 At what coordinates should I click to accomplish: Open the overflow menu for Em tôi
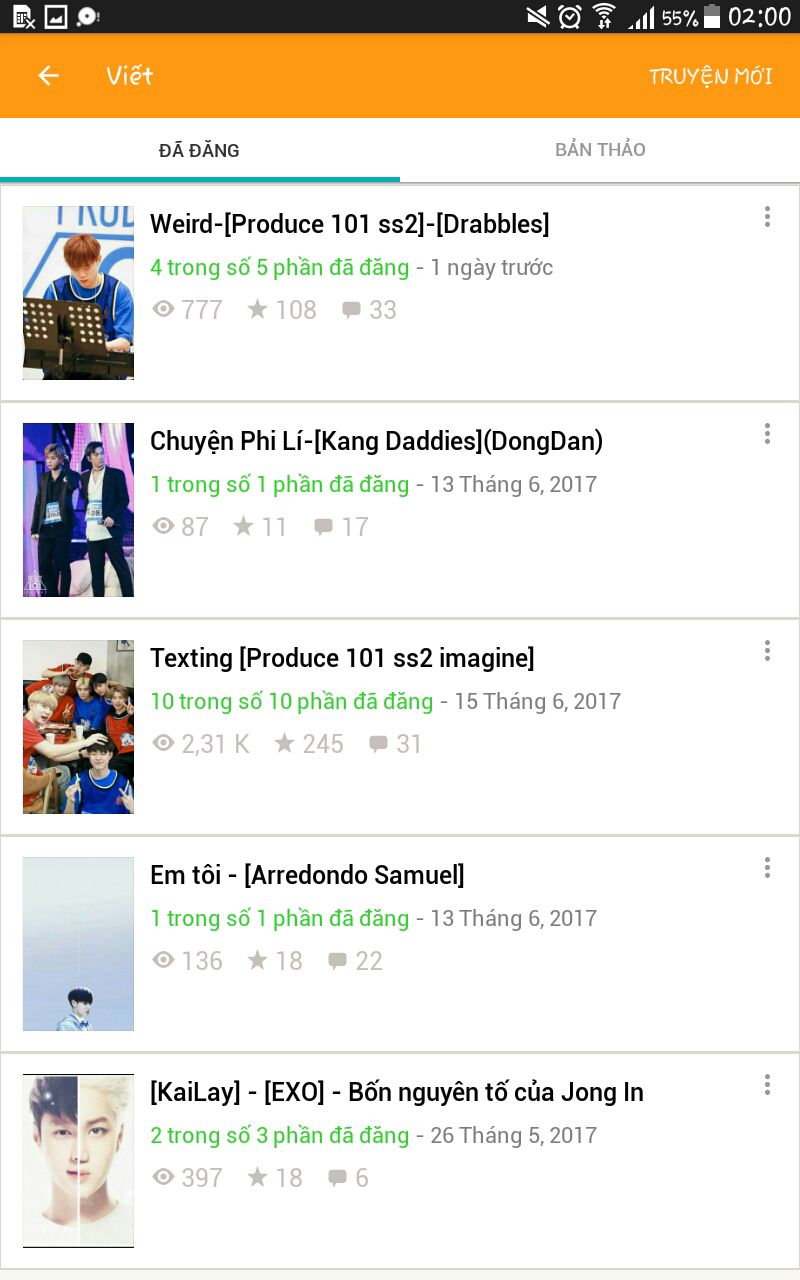[x=767, y=868]
